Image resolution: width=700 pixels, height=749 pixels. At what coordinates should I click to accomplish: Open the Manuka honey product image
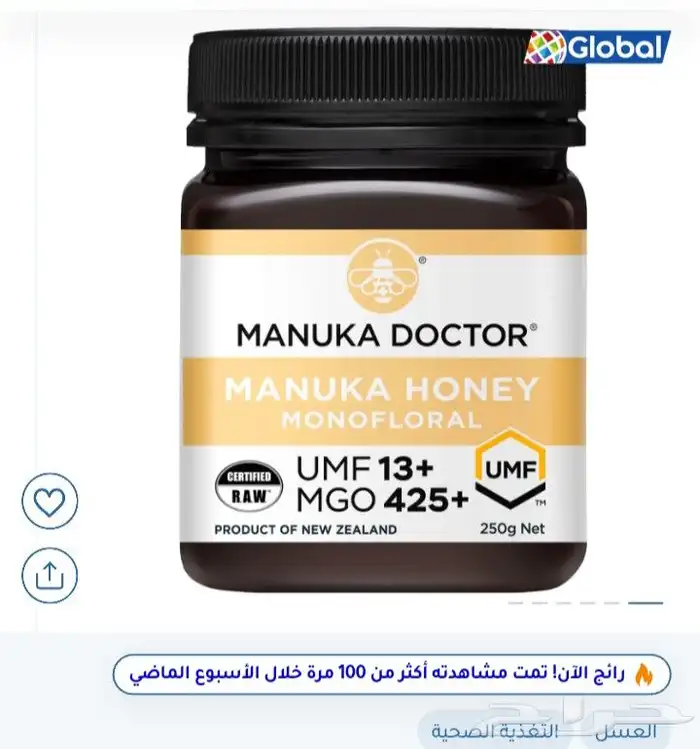point(385,310)
